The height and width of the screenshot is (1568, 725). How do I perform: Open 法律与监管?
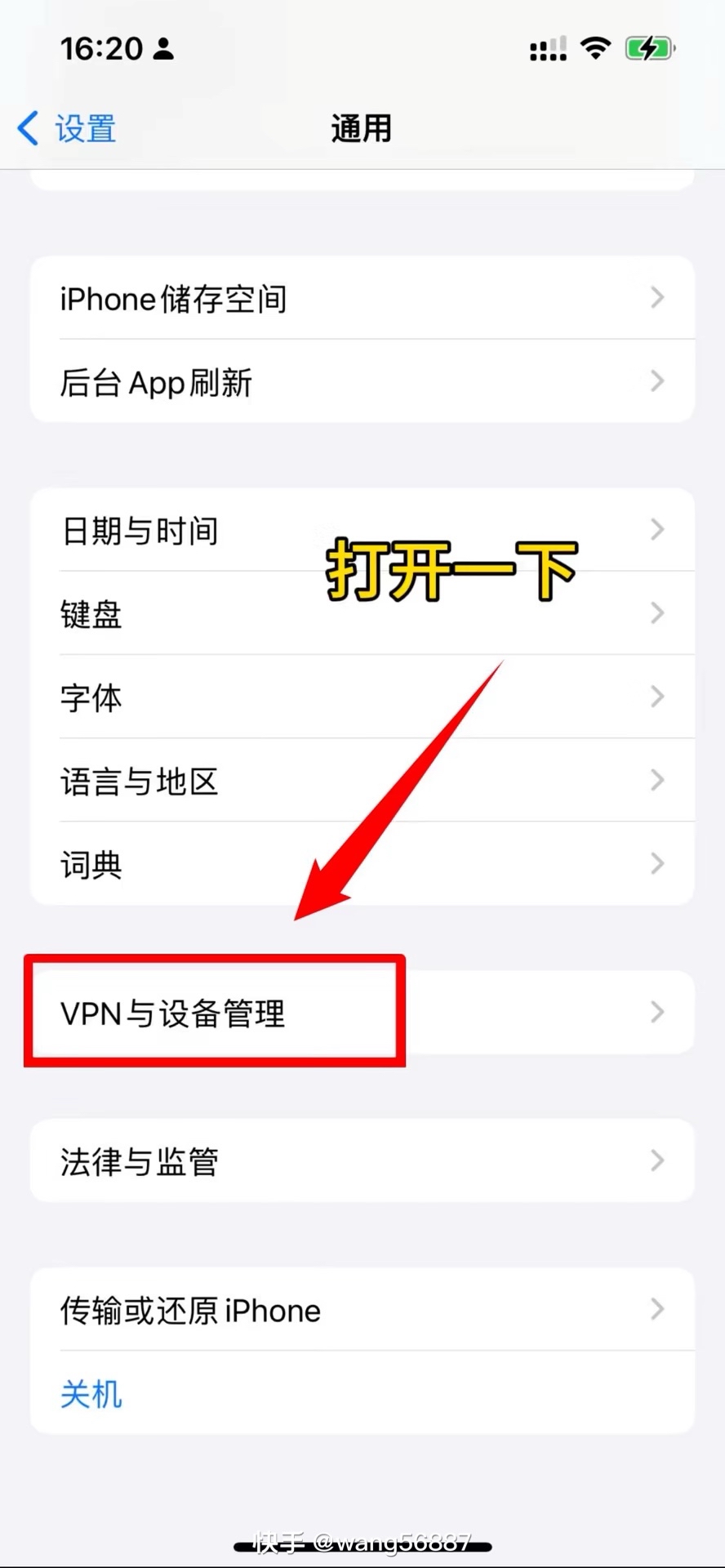tap(362, 1161)
